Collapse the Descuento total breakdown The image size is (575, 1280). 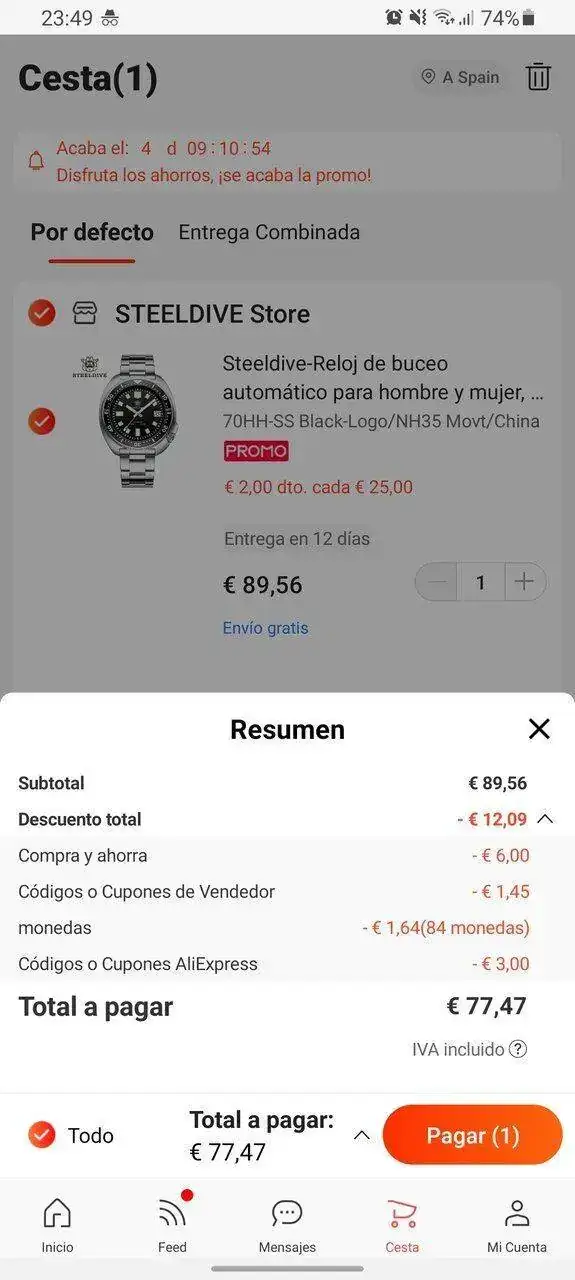[x=545, y=819]
